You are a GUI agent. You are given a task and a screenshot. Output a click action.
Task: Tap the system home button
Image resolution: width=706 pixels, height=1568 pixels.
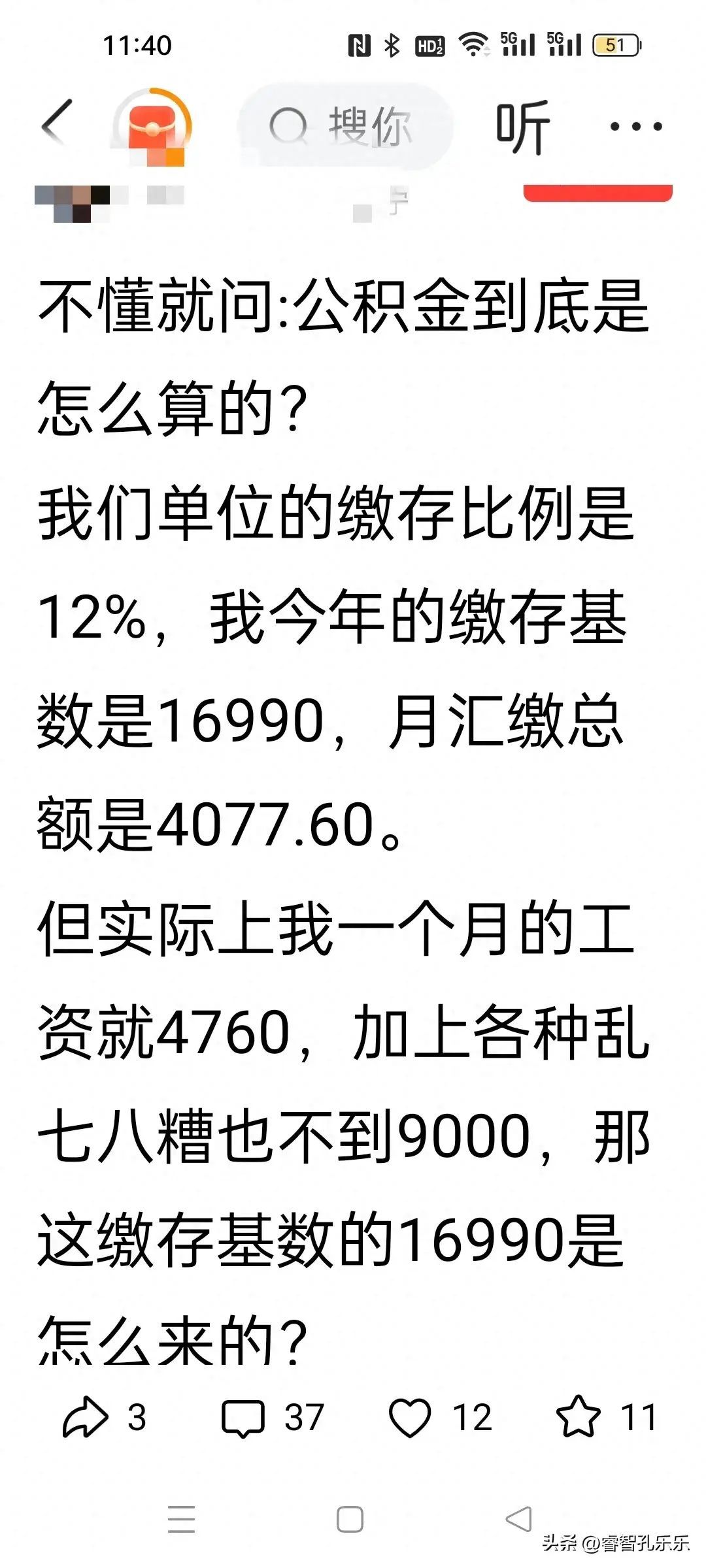point(350,1518)
